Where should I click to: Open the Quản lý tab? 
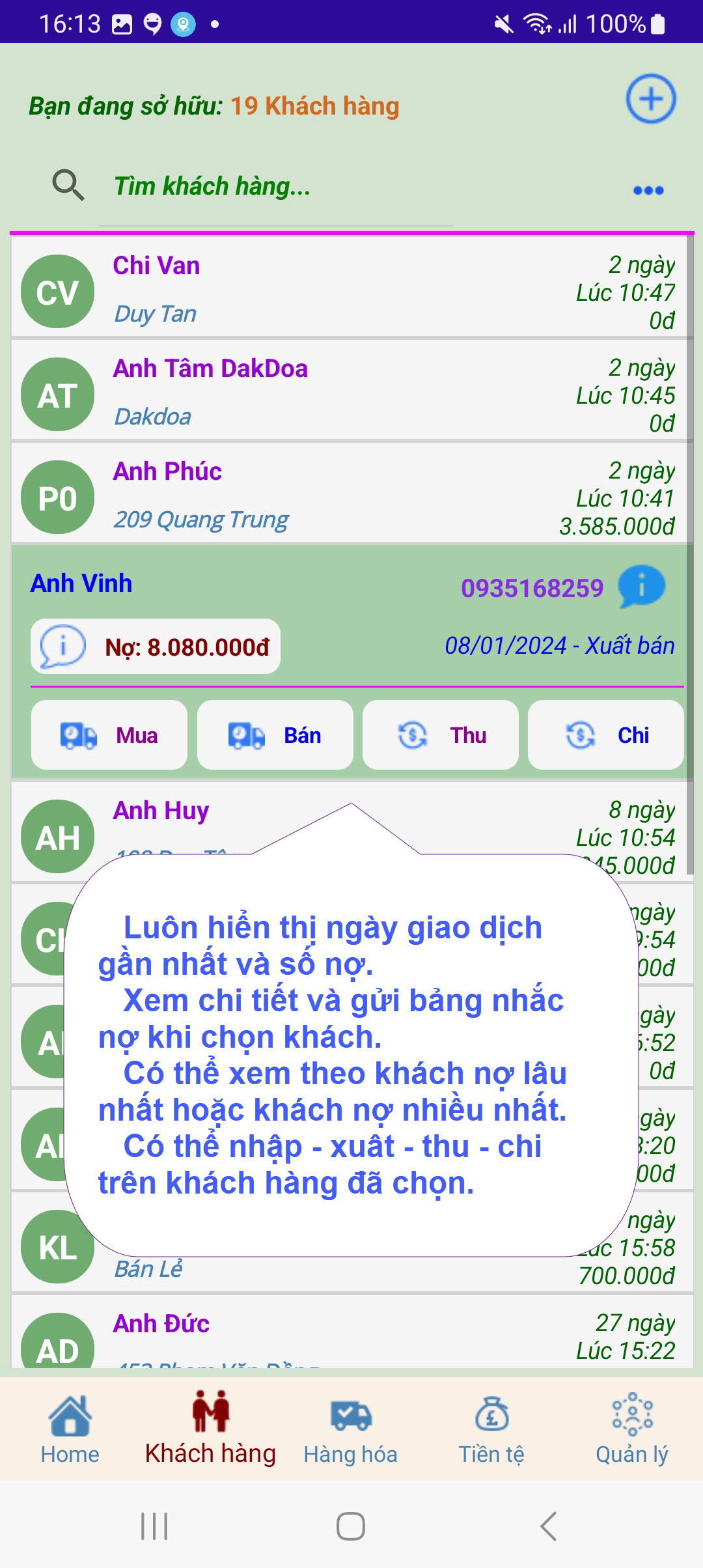[631, 1429]
